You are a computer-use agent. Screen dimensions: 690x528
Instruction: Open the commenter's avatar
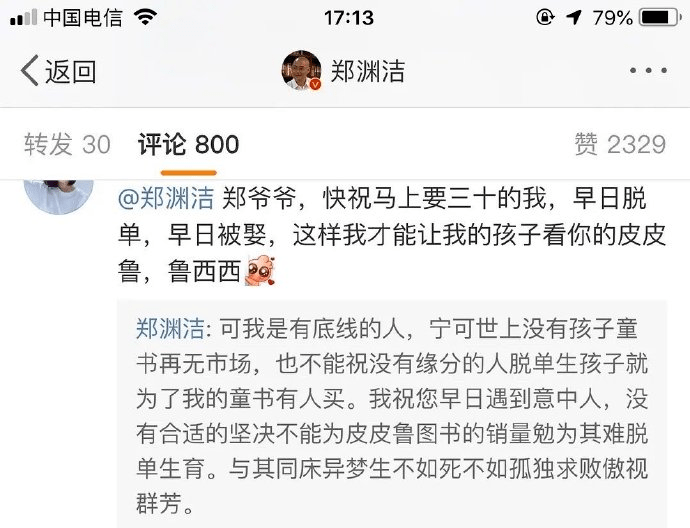pyautogui.click(x=58, y=192)
